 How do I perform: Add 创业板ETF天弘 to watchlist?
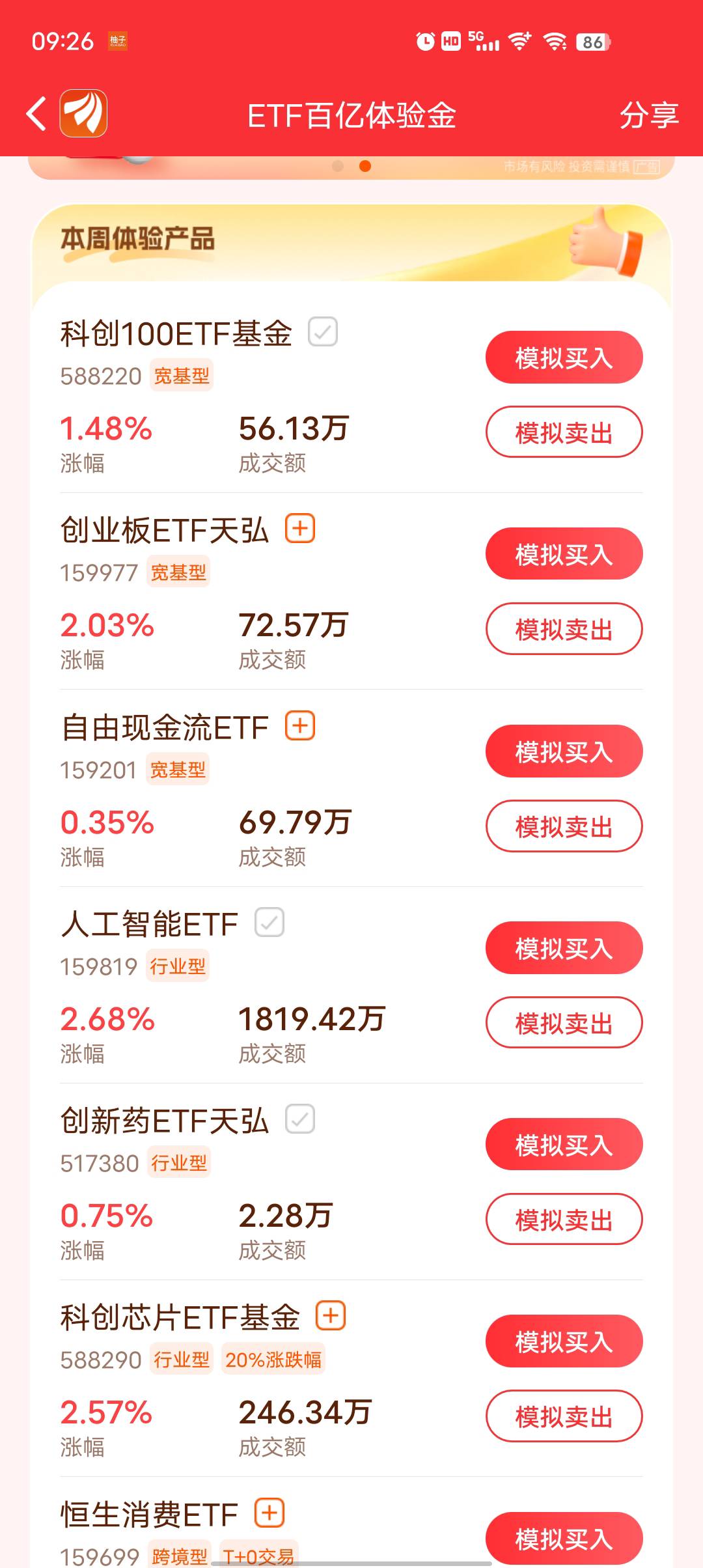pos(300,528)
